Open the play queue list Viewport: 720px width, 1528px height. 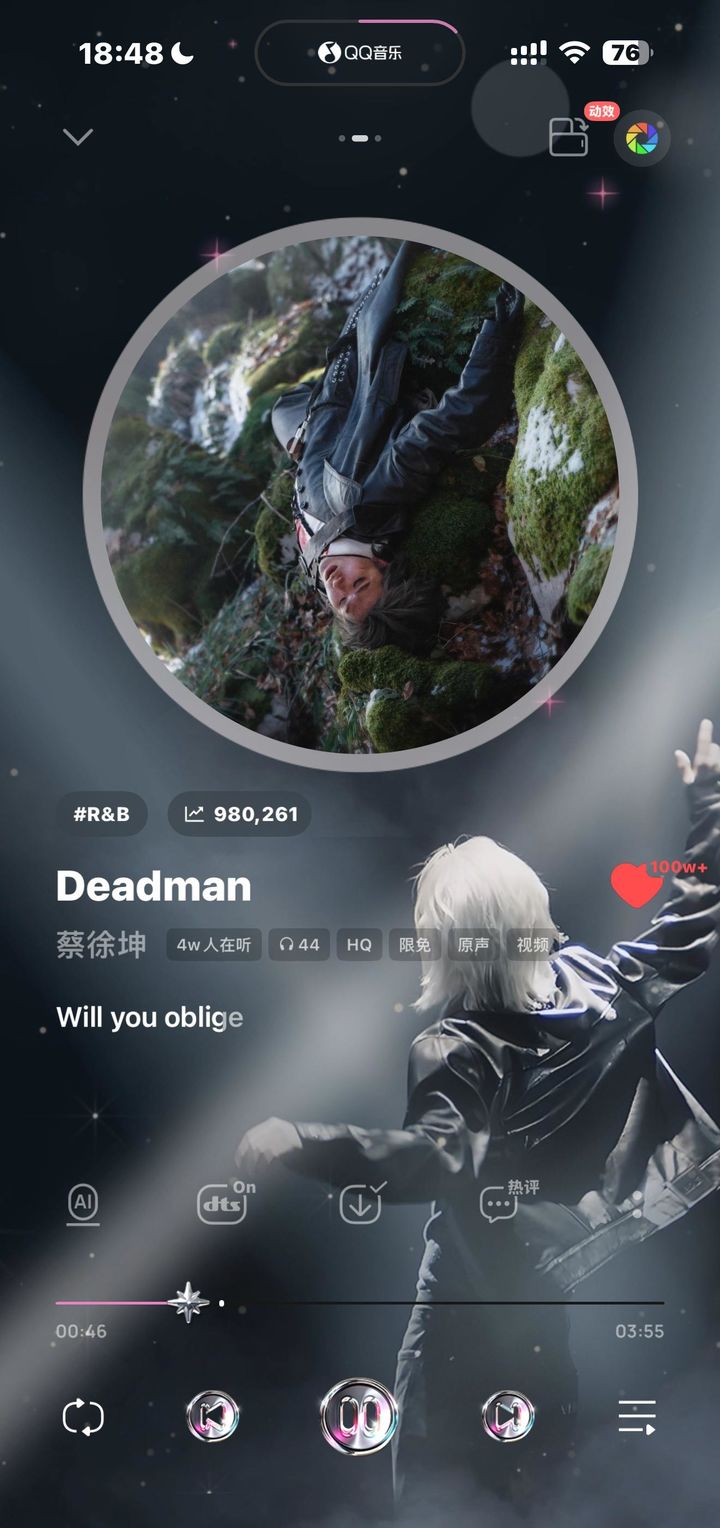[636, 1417]
